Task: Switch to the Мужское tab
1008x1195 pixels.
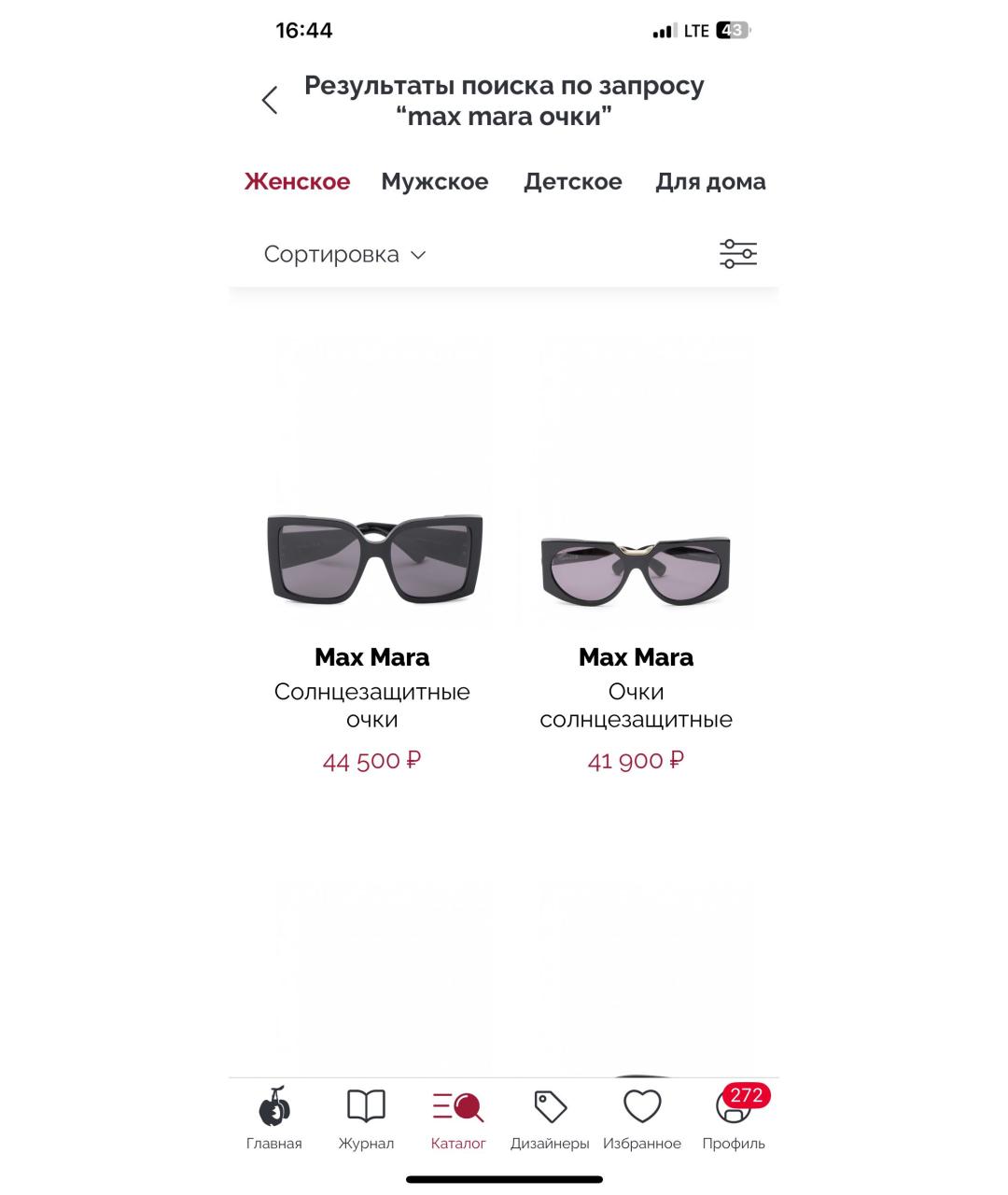Action: 435,181
